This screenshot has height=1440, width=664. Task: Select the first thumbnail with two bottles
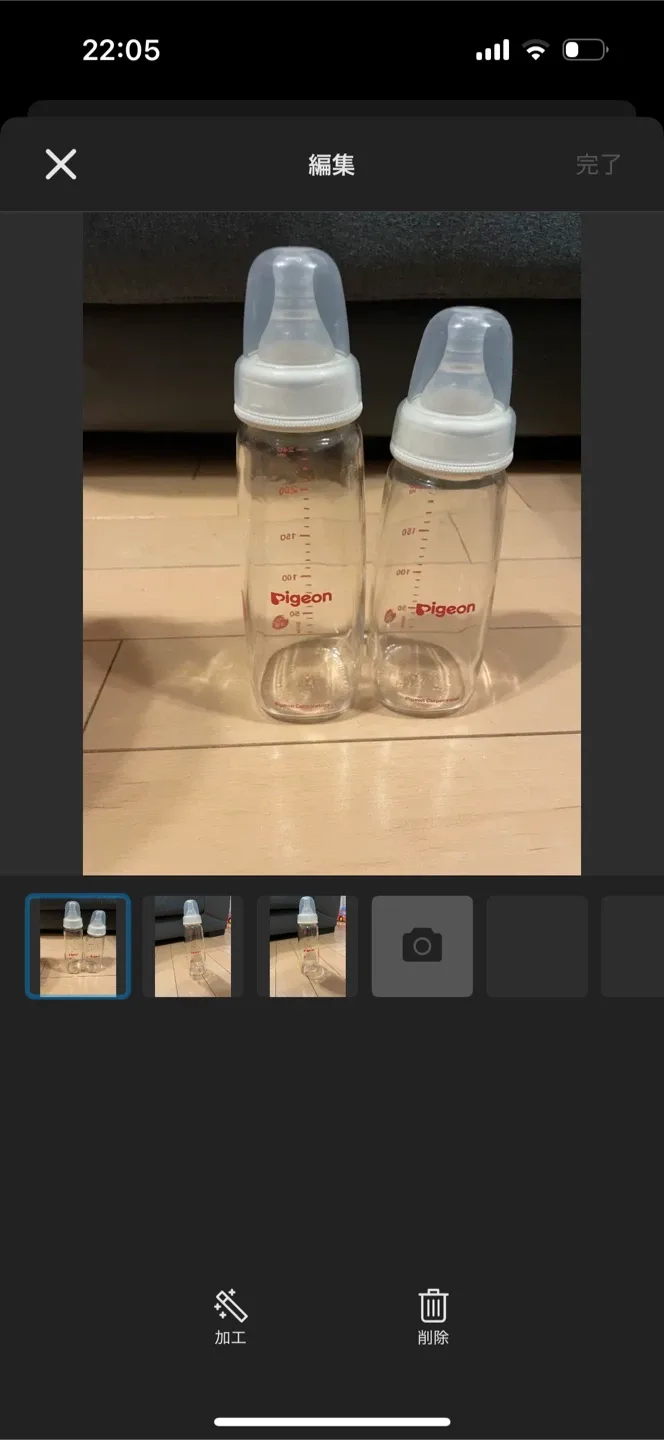click(78, 946)
